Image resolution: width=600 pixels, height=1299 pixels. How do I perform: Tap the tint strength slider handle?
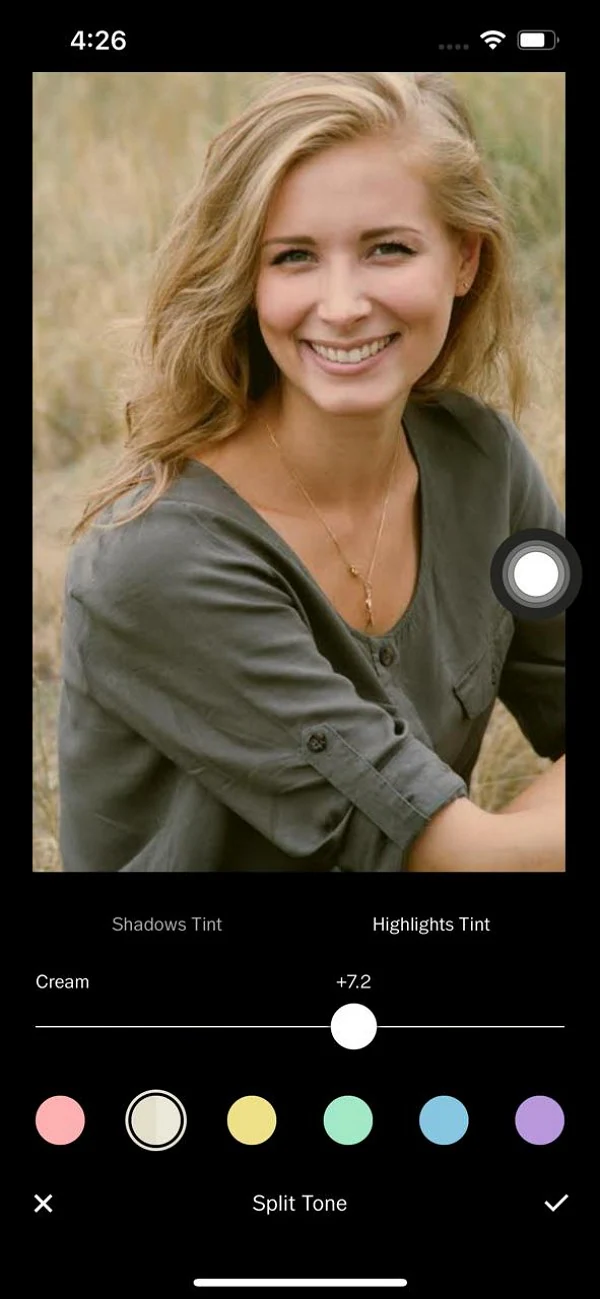pos(353,1026)
